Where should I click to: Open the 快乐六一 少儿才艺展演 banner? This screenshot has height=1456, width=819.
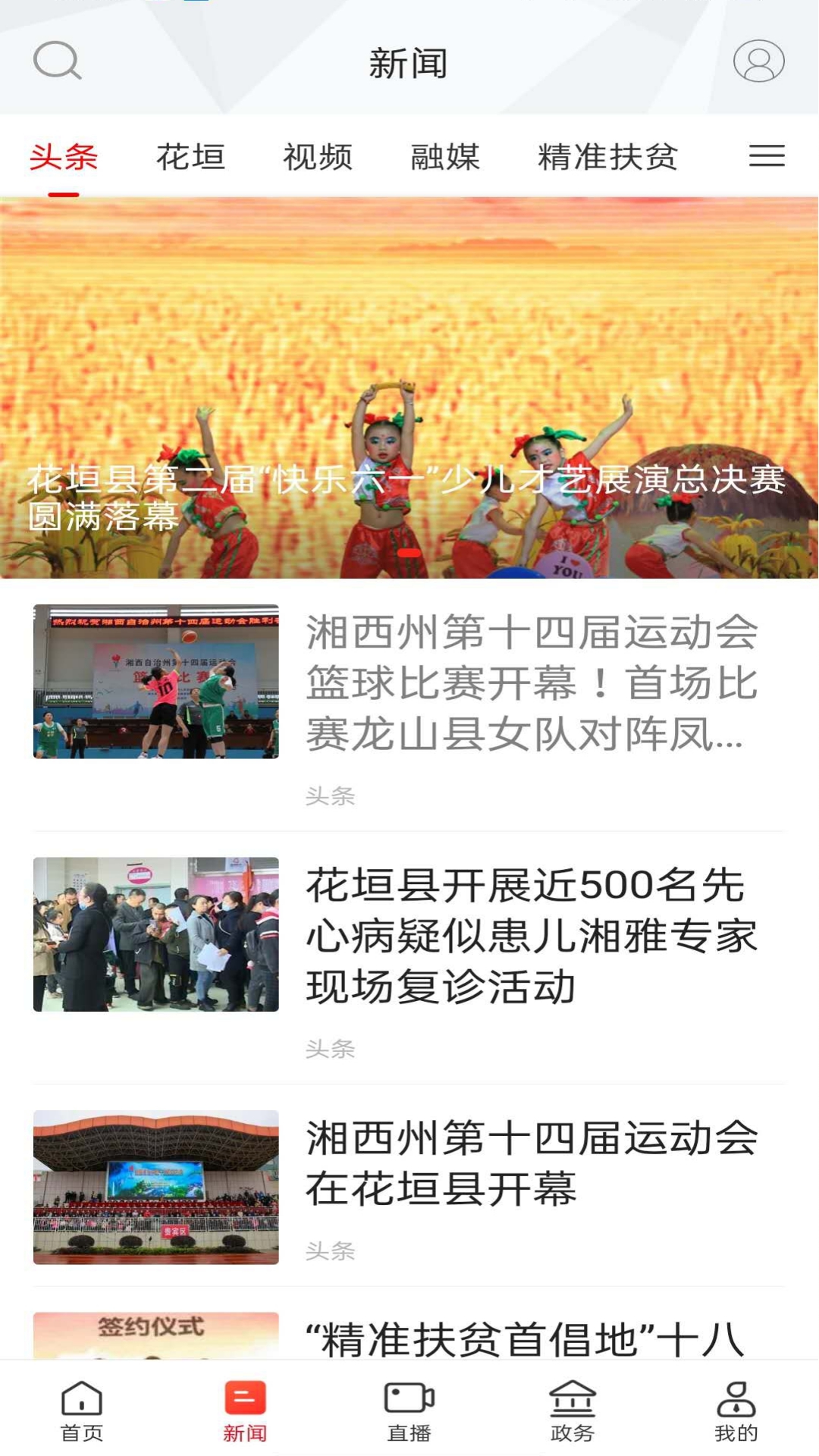tap(409, 388)
